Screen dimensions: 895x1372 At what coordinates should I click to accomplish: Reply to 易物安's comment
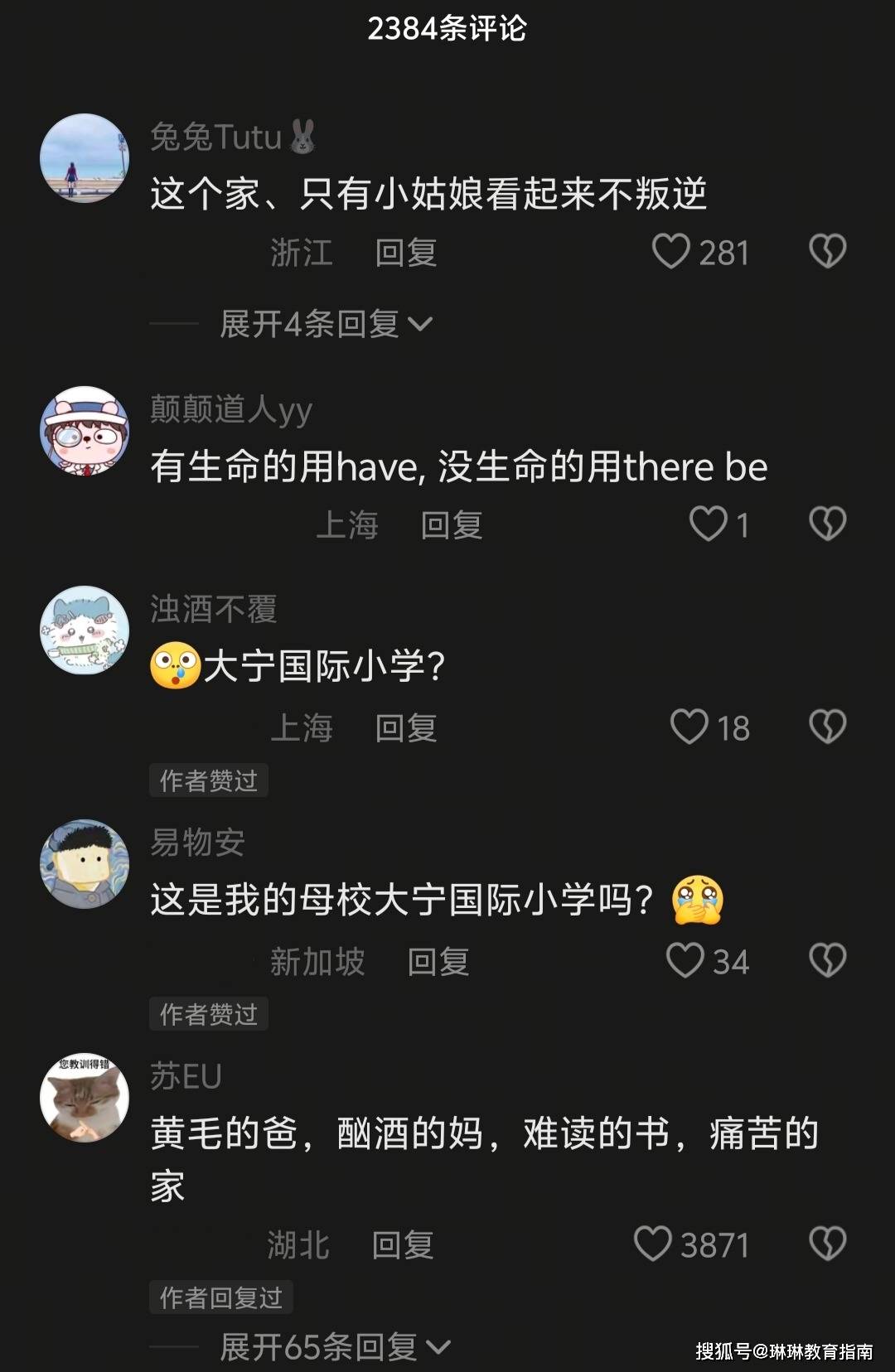pos(438,962)
